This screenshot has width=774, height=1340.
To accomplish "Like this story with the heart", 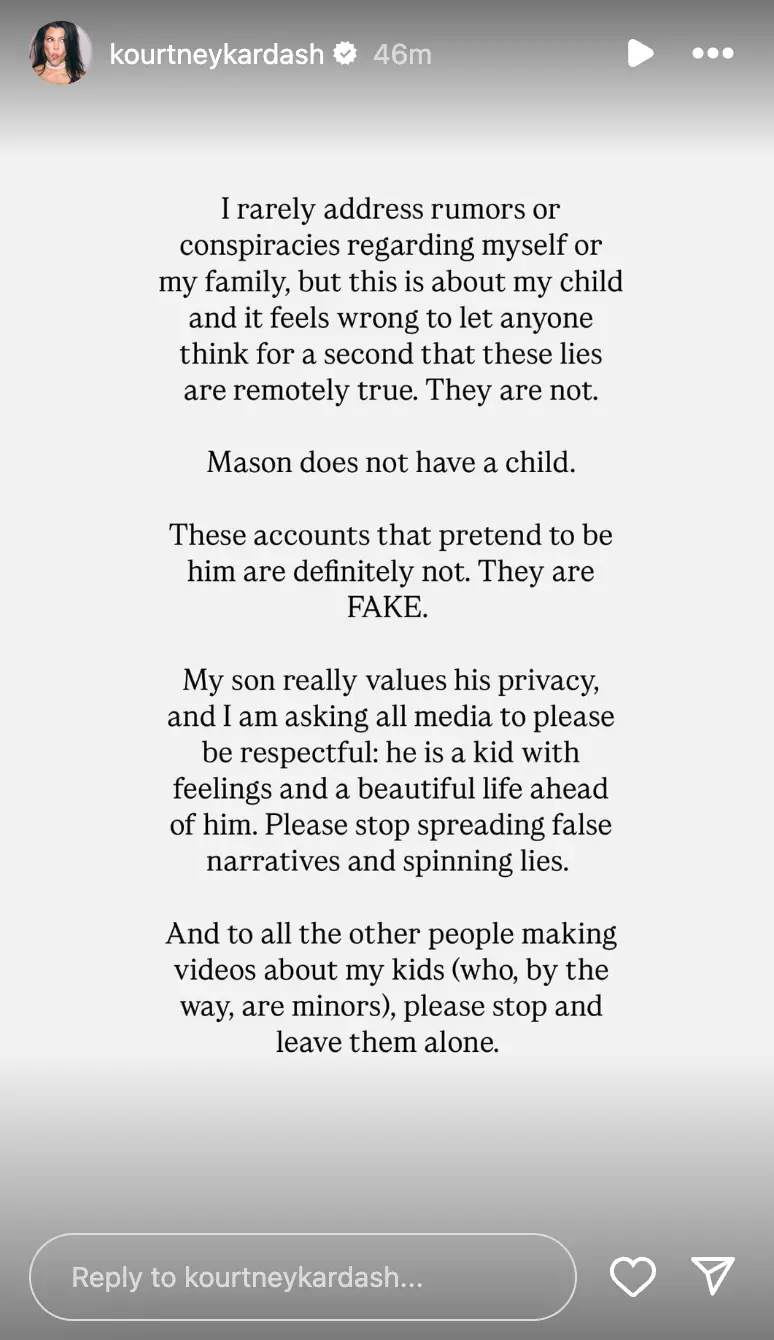I will [x=633, y=1277].
